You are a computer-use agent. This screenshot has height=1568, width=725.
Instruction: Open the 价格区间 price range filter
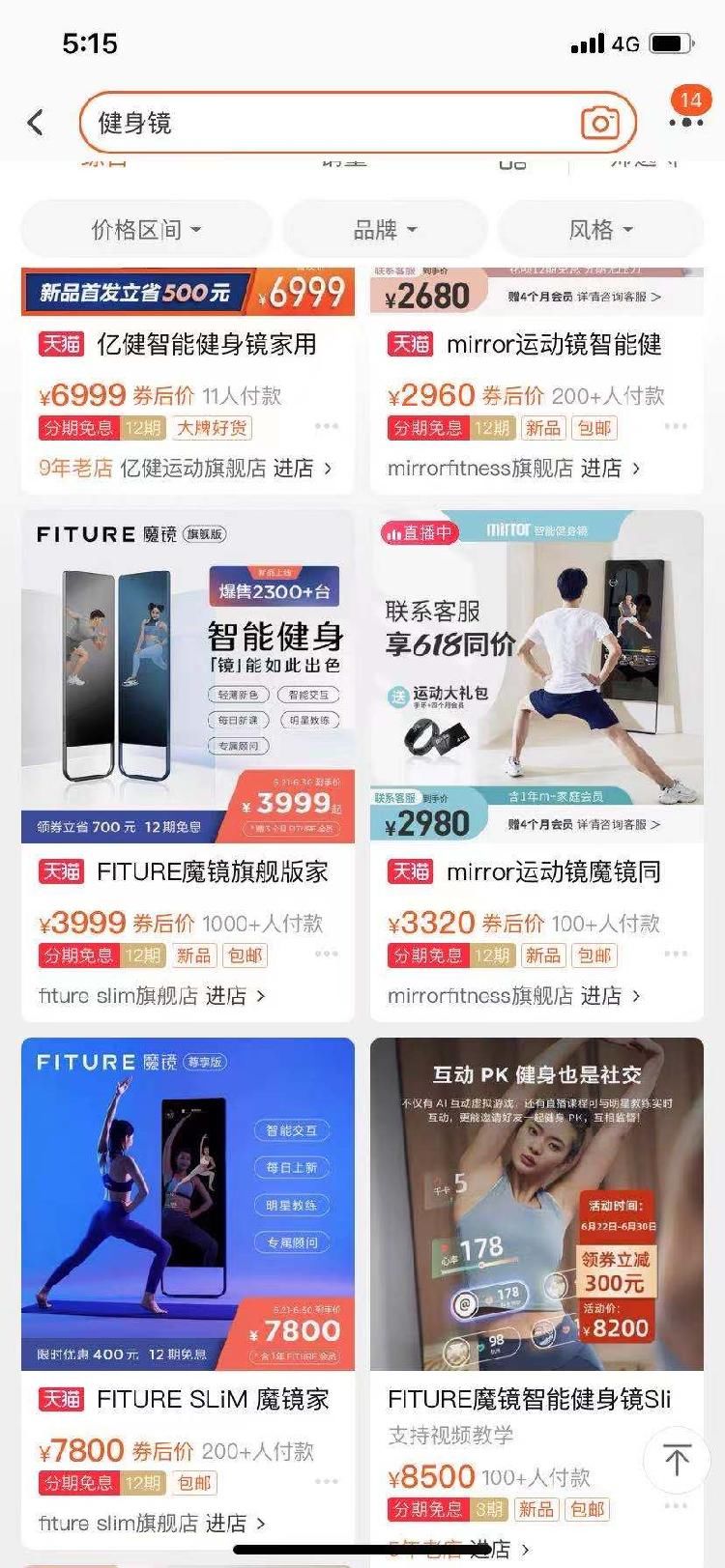coord(145,229)
